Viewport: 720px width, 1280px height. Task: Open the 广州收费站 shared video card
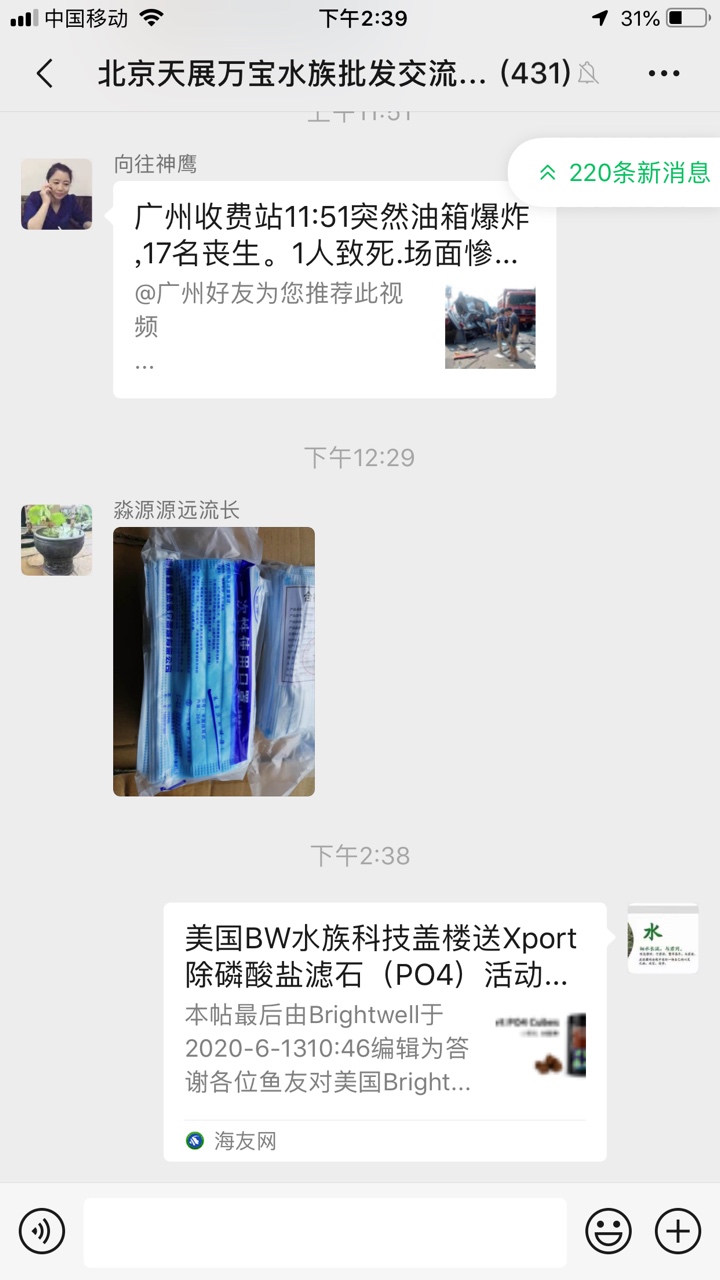point(334,290)
